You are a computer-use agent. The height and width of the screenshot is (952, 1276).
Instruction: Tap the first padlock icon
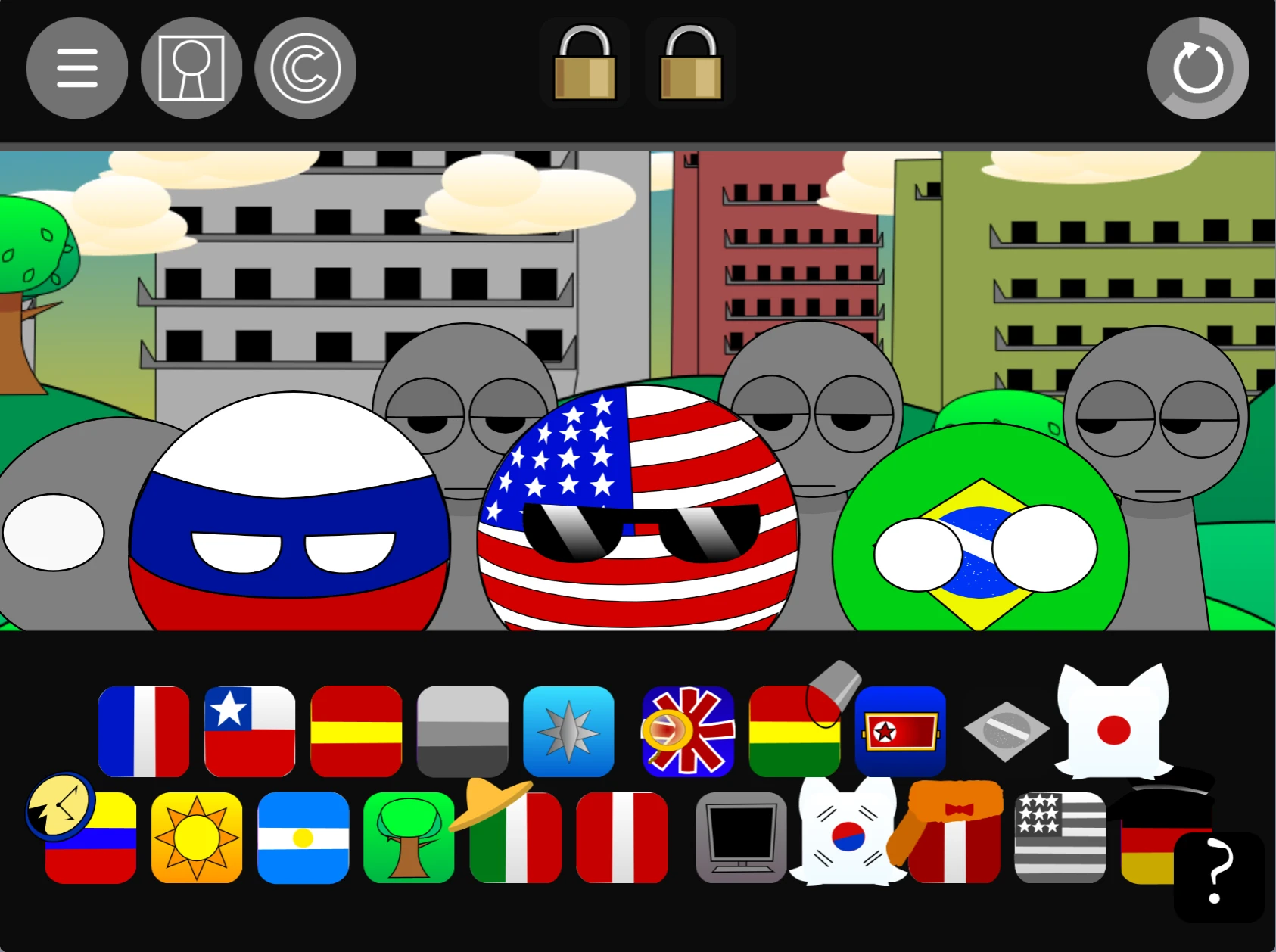(584, 64)
